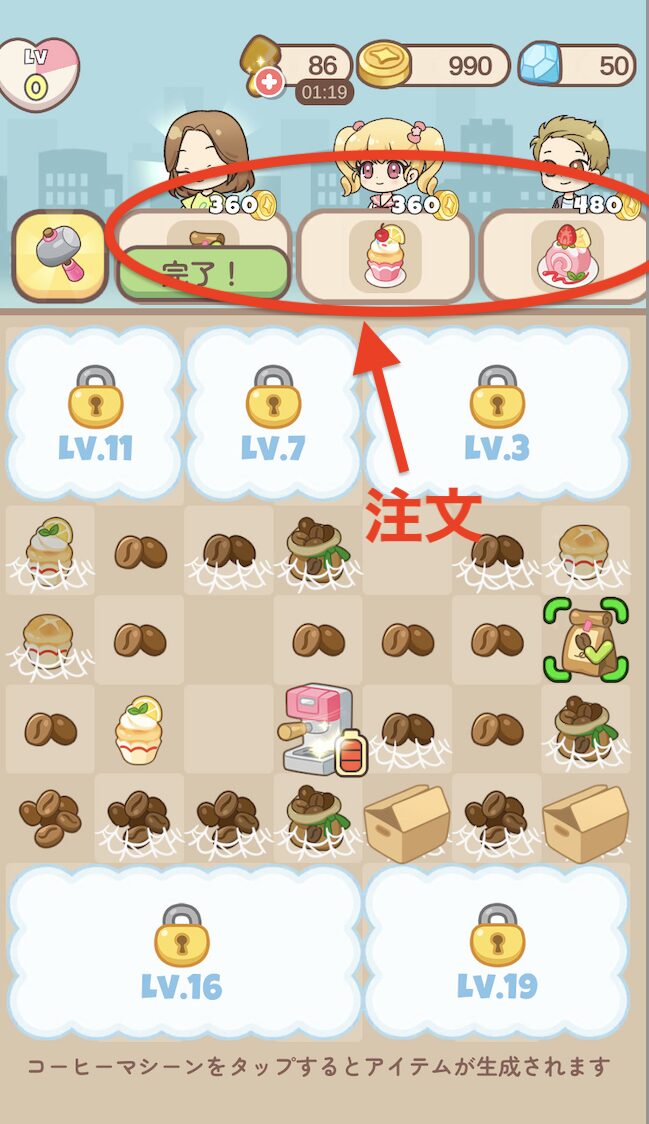649x1124 pixels.
Task: Tap the locked LV.16 cloud
Action: (x=182, y=952)
